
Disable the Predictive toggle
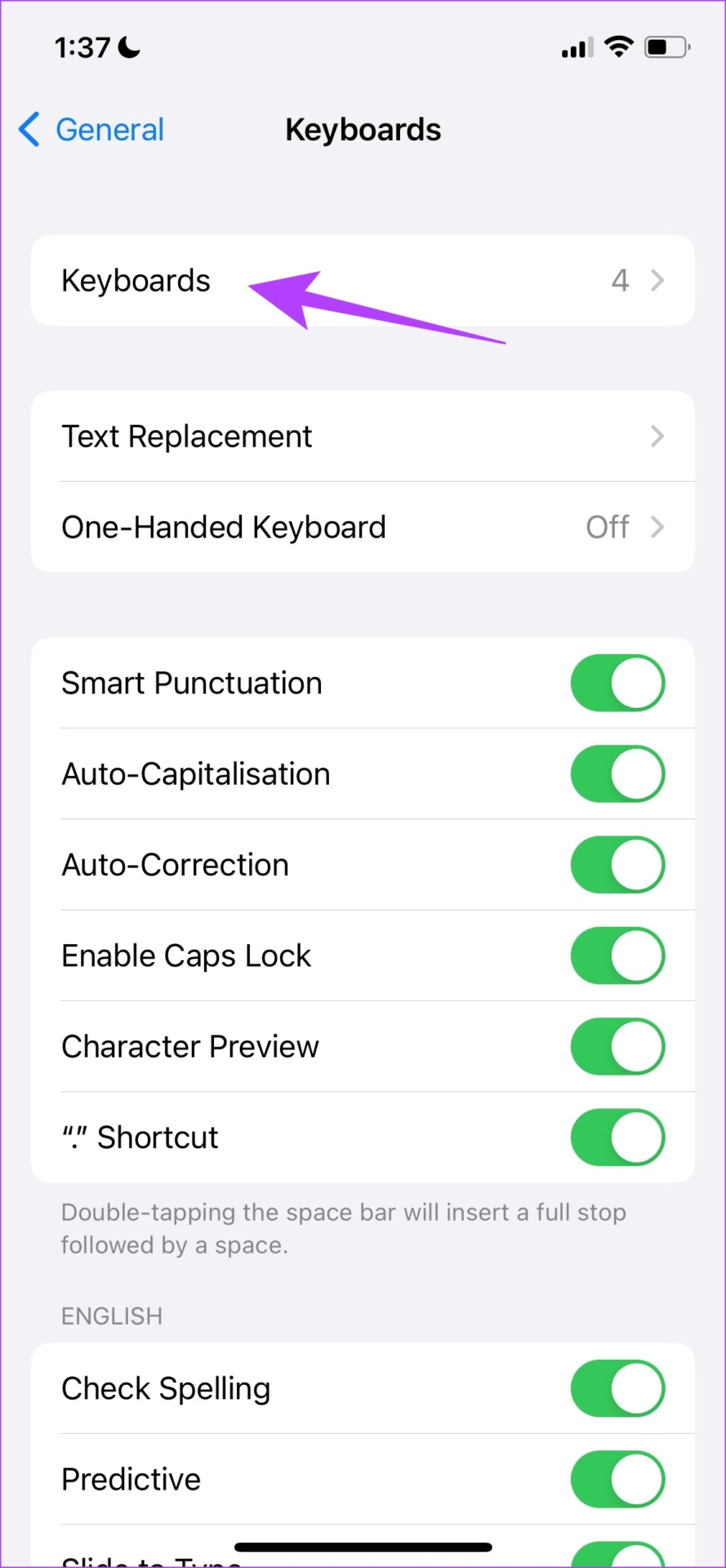click(x=617, y=1479)
